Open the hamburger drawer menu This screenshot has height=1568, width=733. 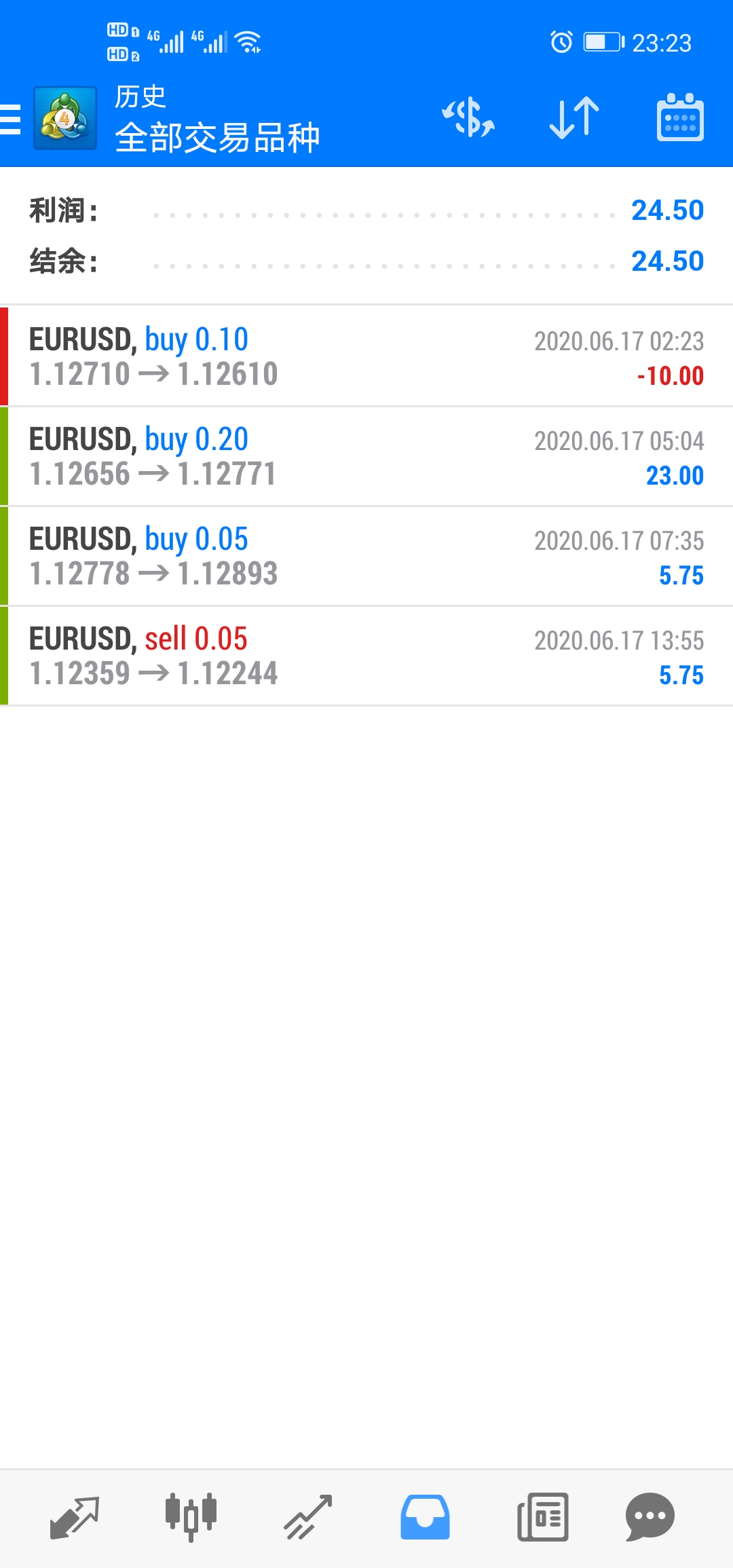(x=10, y=119)
